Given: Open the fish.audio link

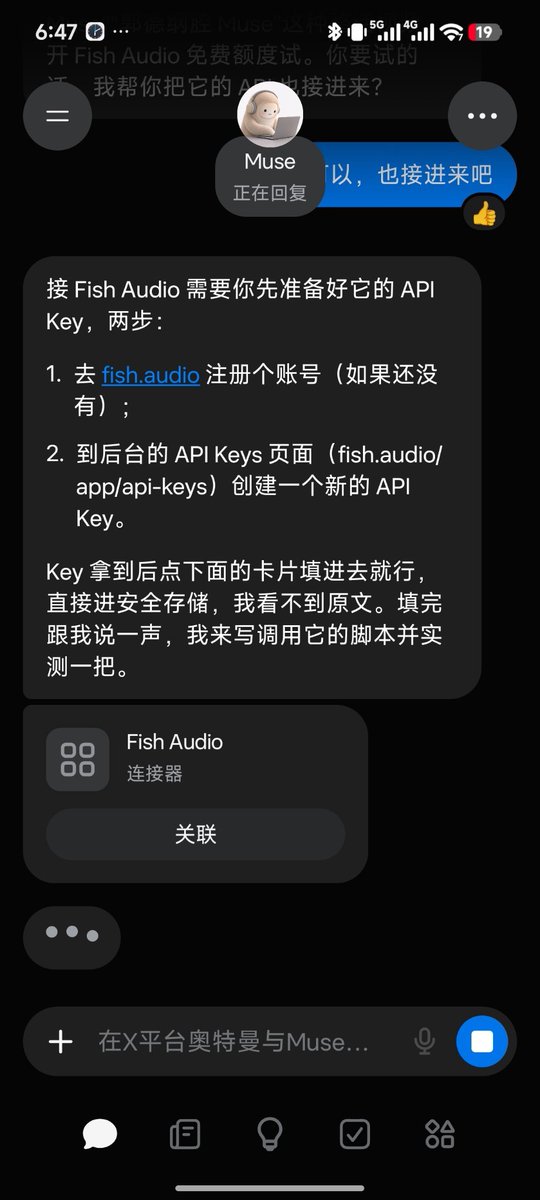Looking at the screenshot, I should tap(150, 375).
